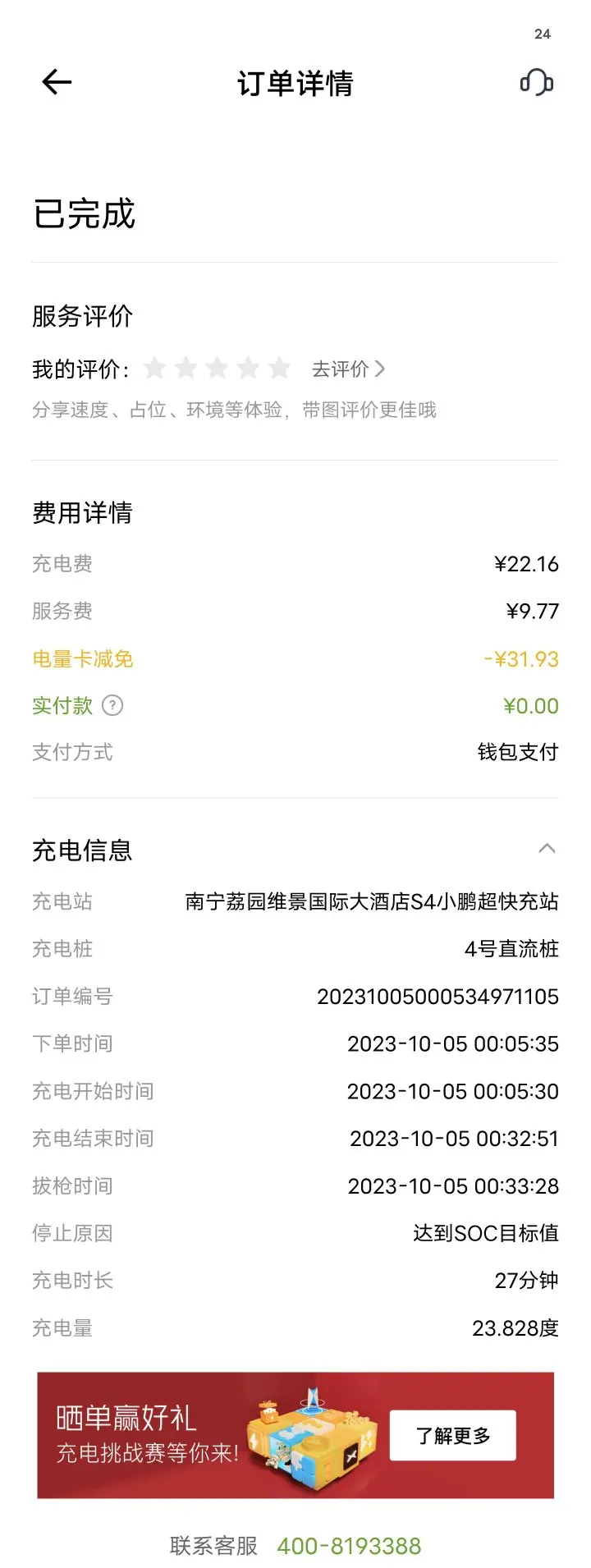Tap 去评价 to rate the service
The width and height of the screenshot is (591, 1568).
pyautogui.click(x=348, y=369)
